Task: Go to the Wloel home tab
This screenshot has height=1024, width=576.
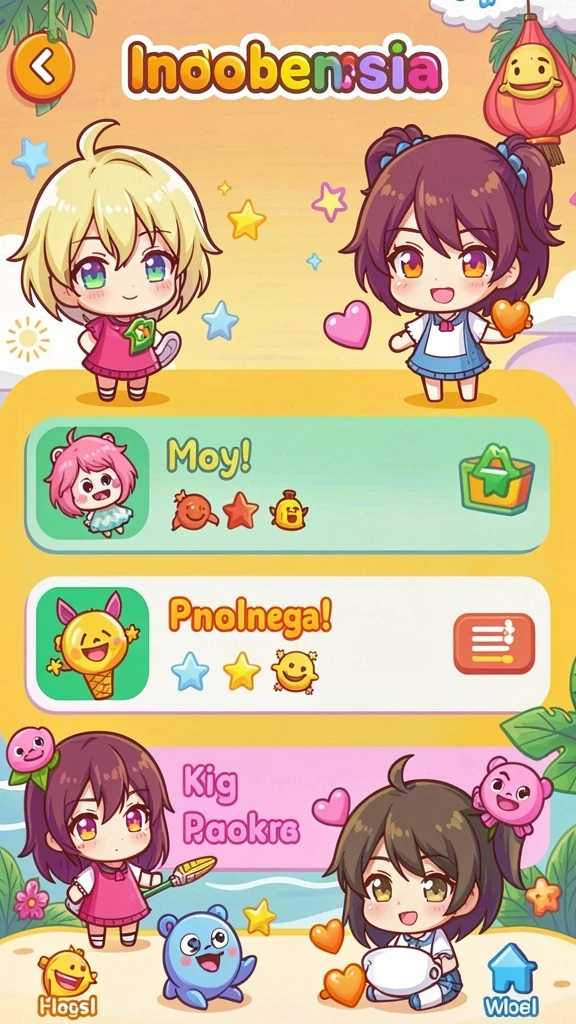Action: [511, 981]
